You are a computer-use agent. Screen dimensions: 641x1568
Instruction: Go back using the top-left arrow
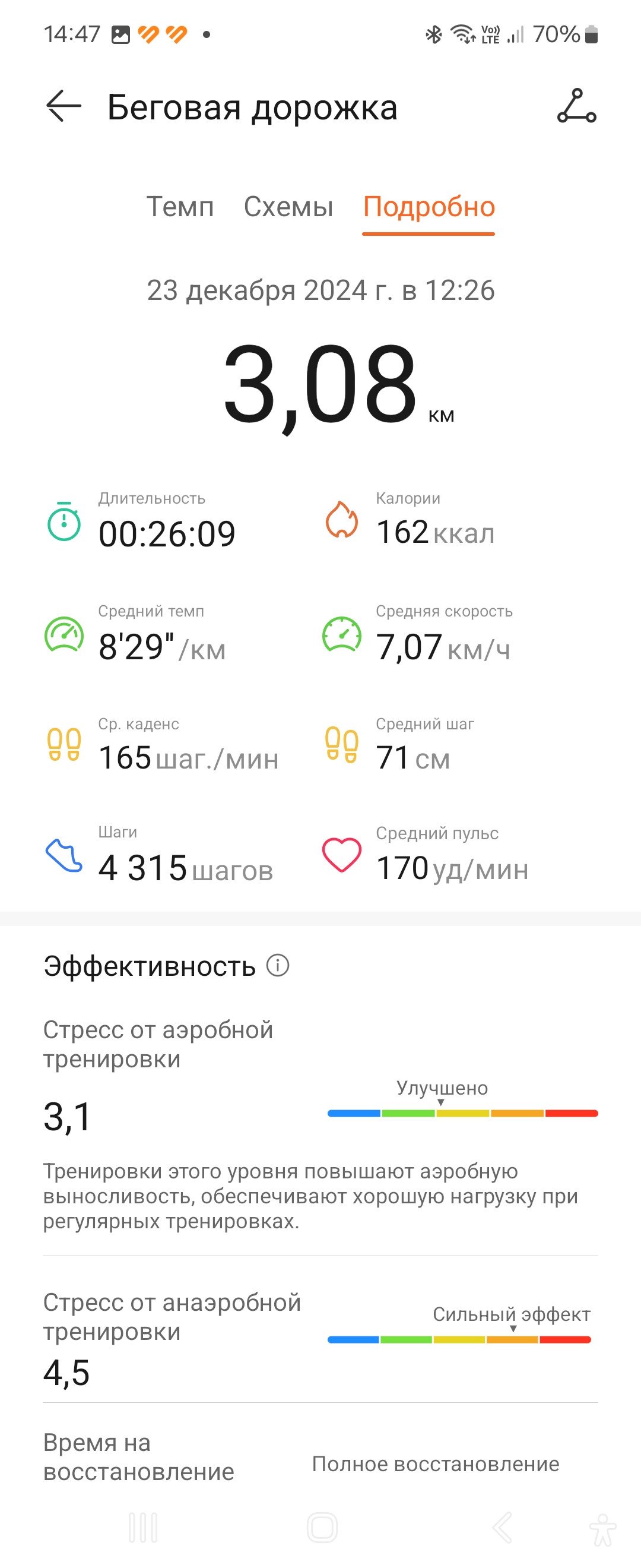(64, 106)
